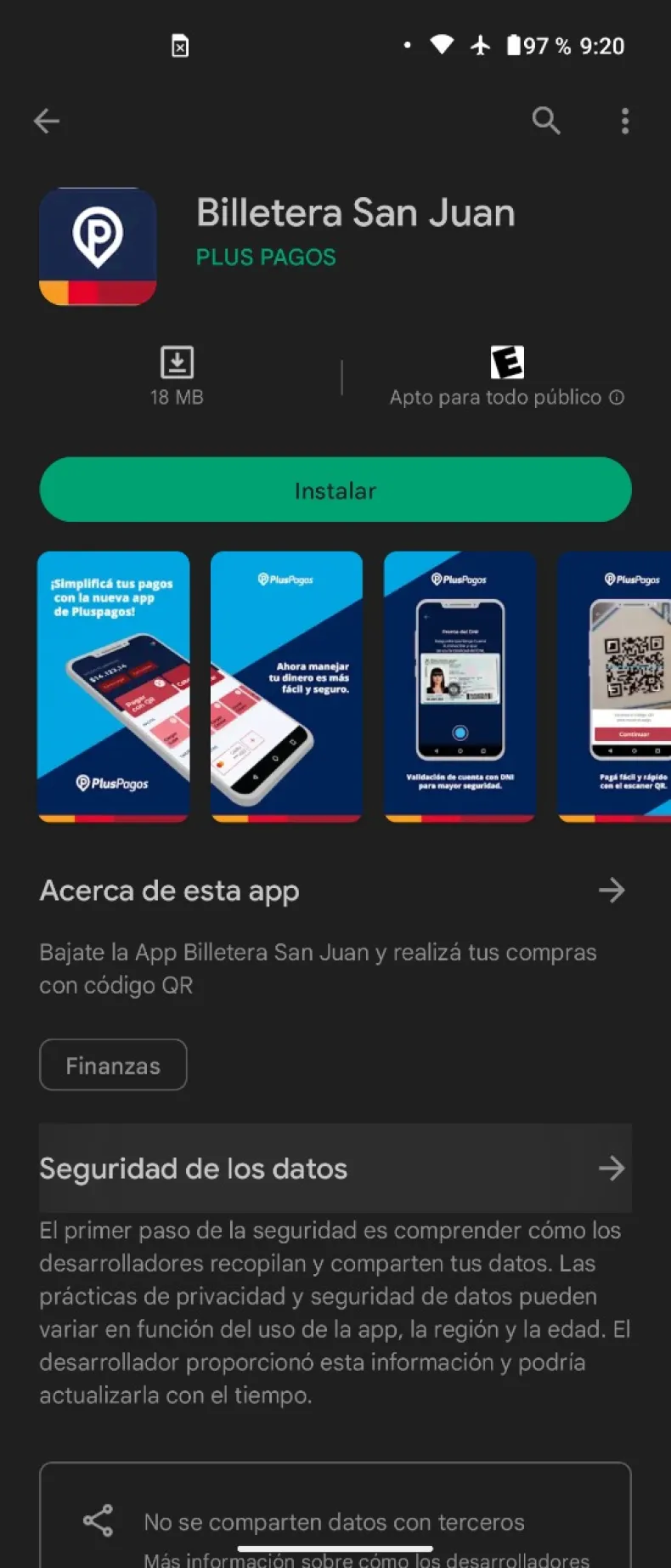671x1568 pixels.
Task: Go back with the top arrow
Action: click(x=47, y=121)
